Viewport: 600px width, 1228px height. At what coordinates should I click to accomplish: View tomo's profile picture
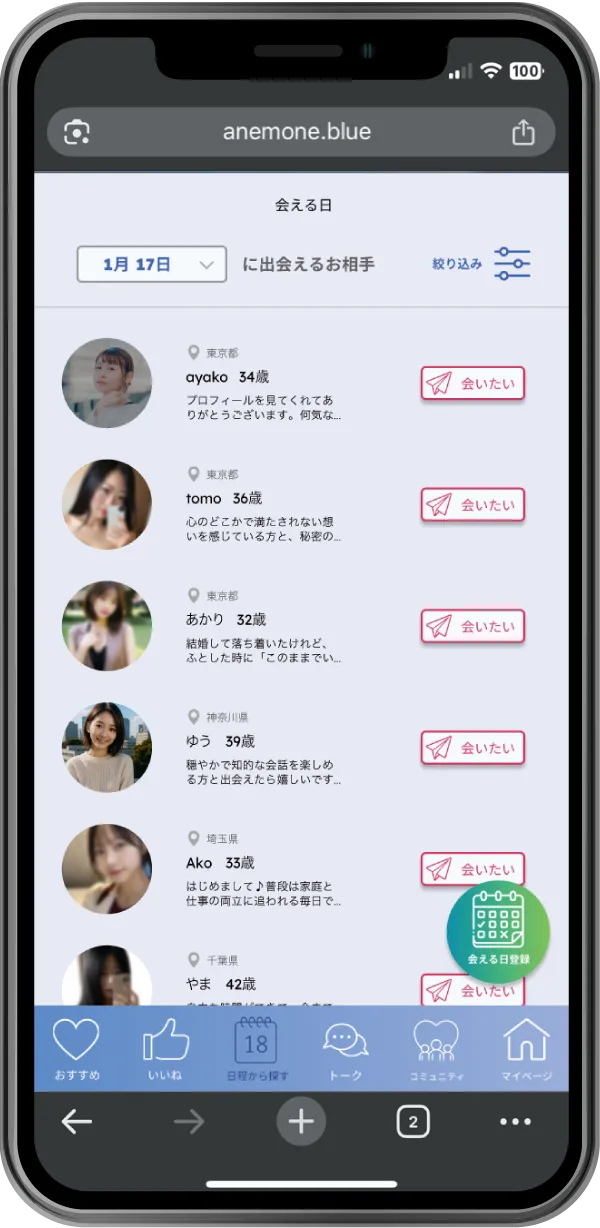pyautogui.click(x=107, y=504)
